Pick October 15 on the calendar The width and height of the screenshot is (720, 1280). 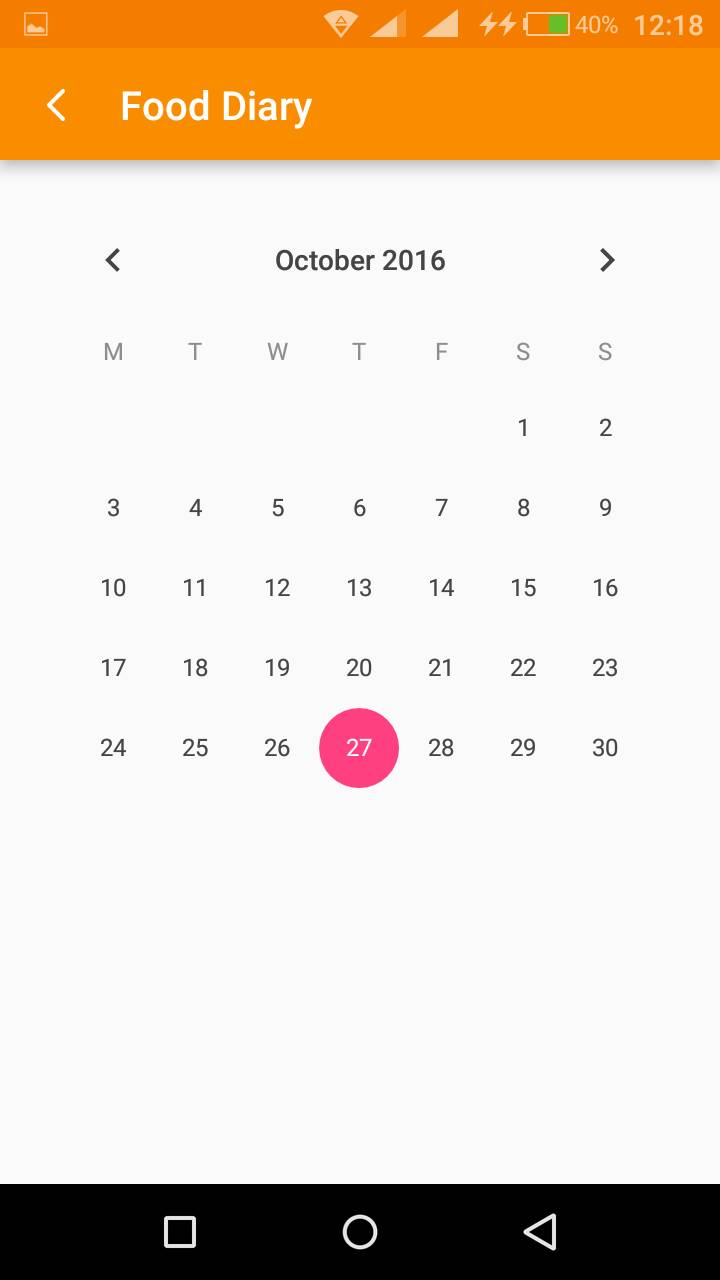point(523,588)
